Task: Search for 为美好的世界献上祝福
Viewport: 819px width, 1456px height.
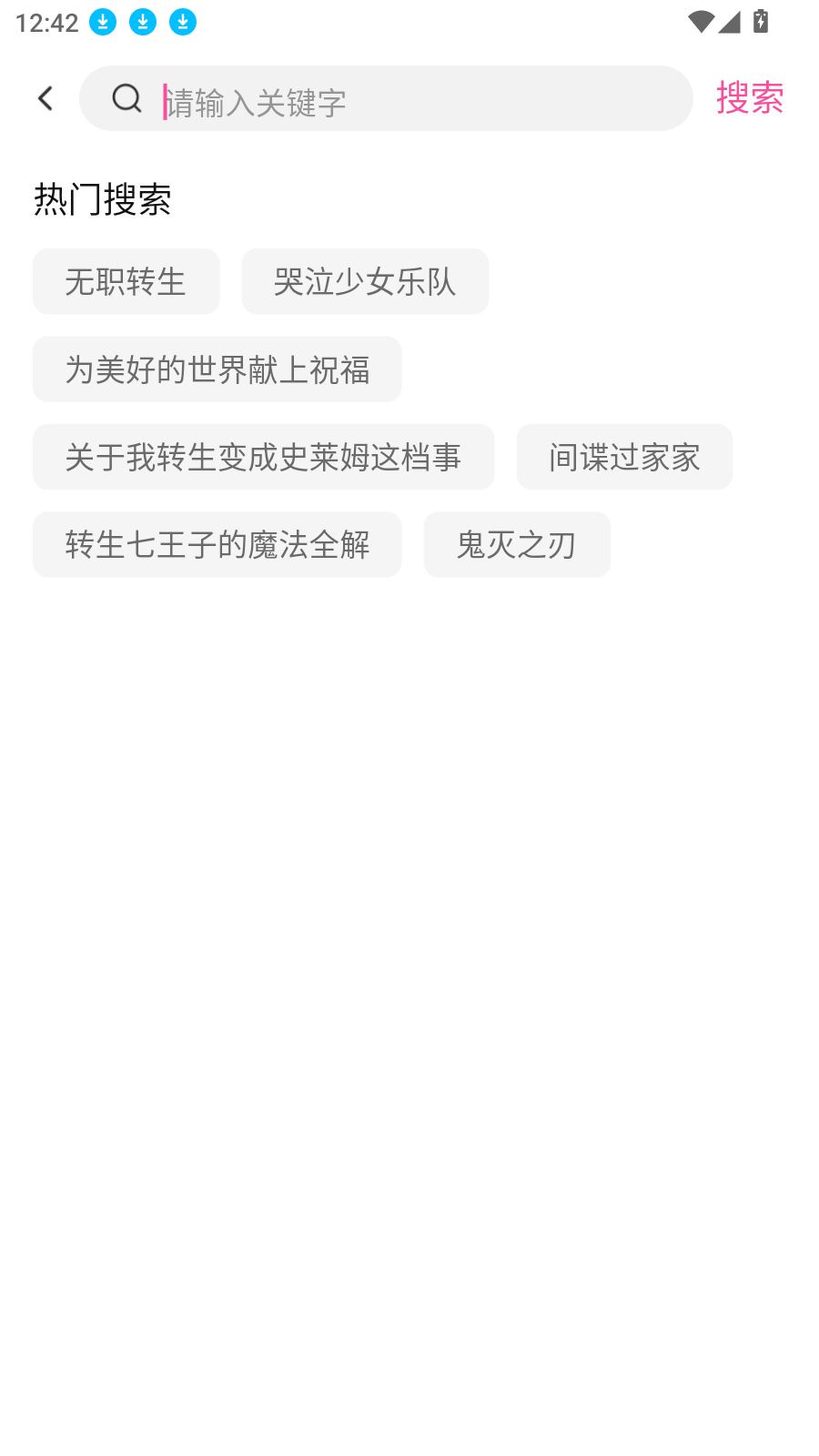Action: (x=217, y=369)
